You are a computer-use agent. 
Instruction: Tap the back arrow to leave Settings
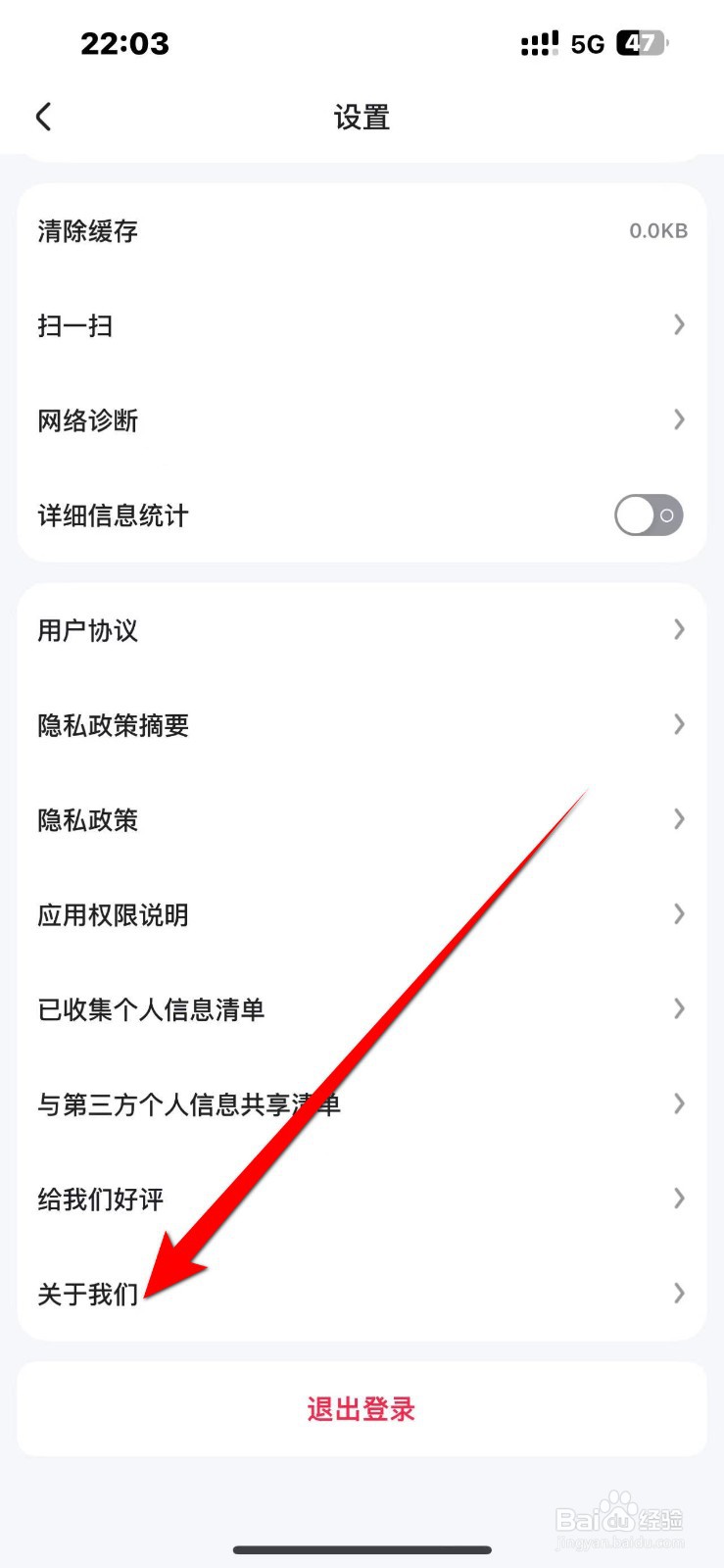pos(43,116)
